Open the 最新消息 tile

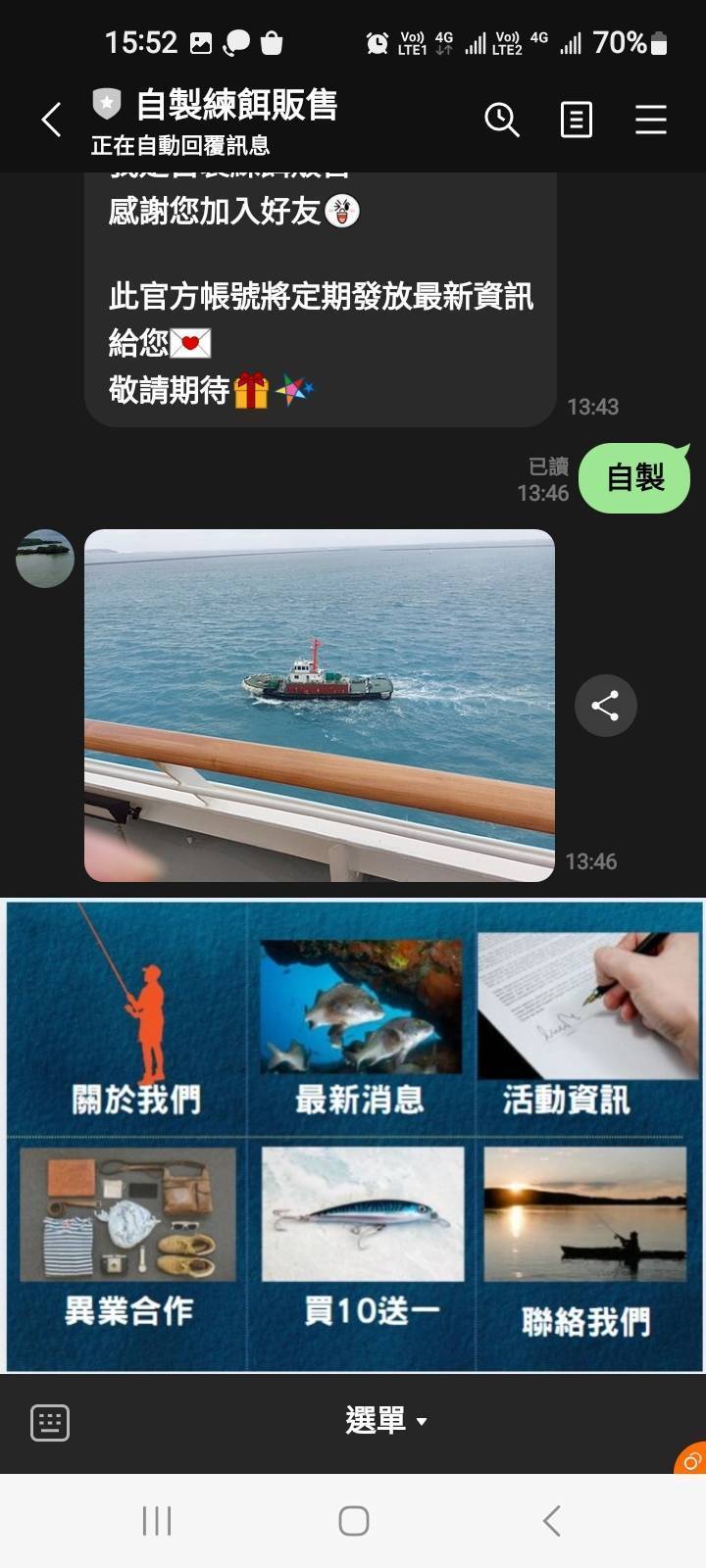[x=360, y=1019]
